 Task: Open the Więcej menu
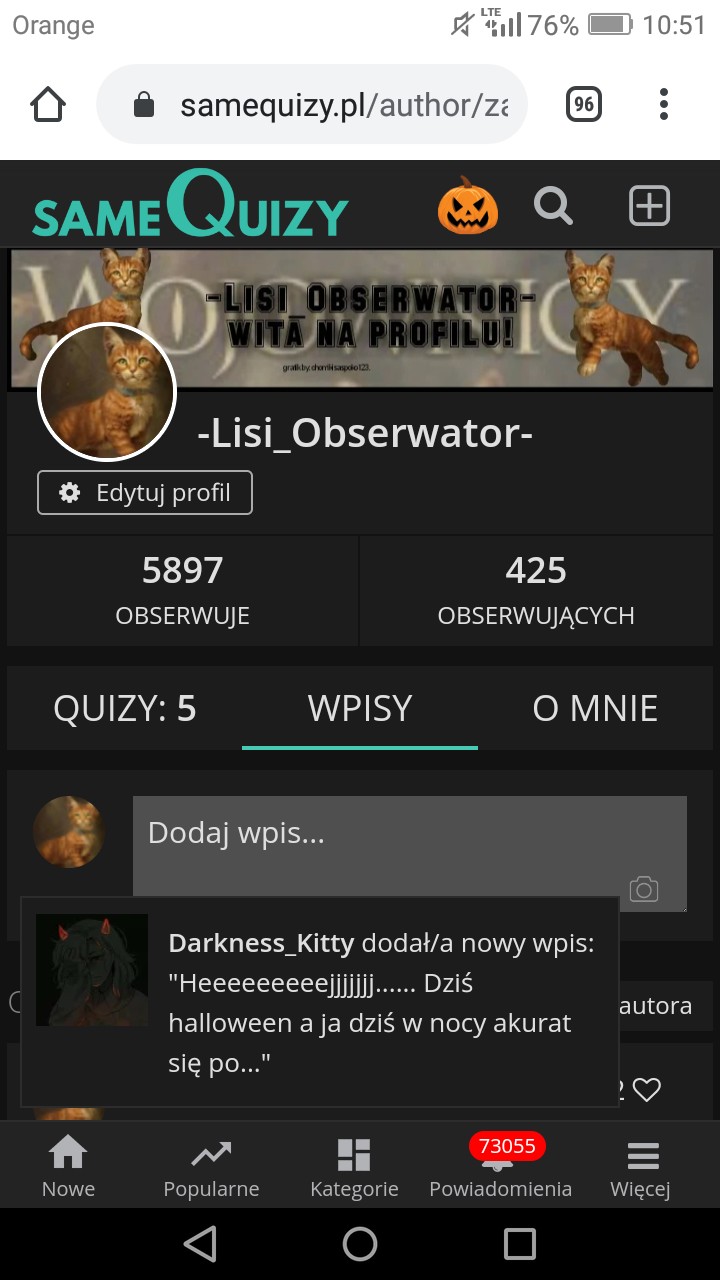coord(640,1168)
